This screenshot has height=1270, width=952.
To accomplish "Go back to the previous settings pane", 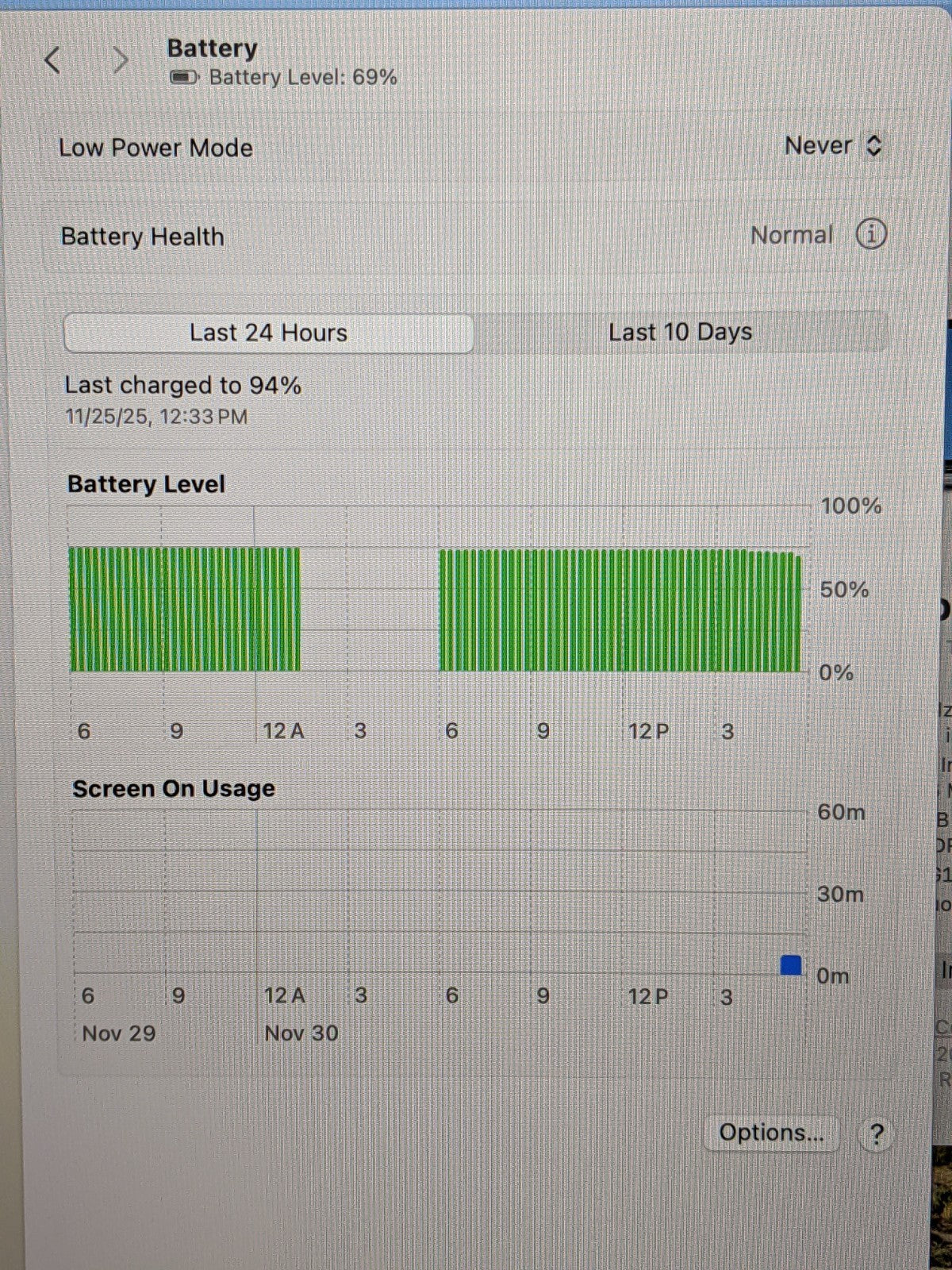I will pos(52,60).
